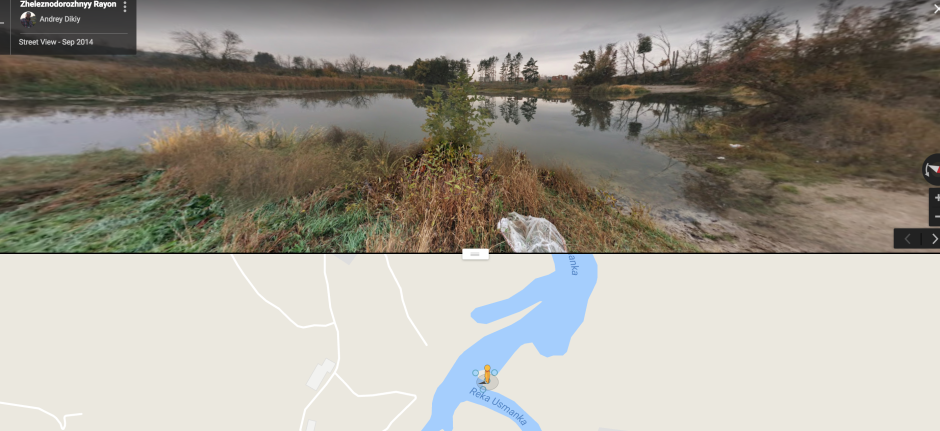940x431 pixels.
Task: Tap the compass to reset orientation
Action: pos(933,169)
